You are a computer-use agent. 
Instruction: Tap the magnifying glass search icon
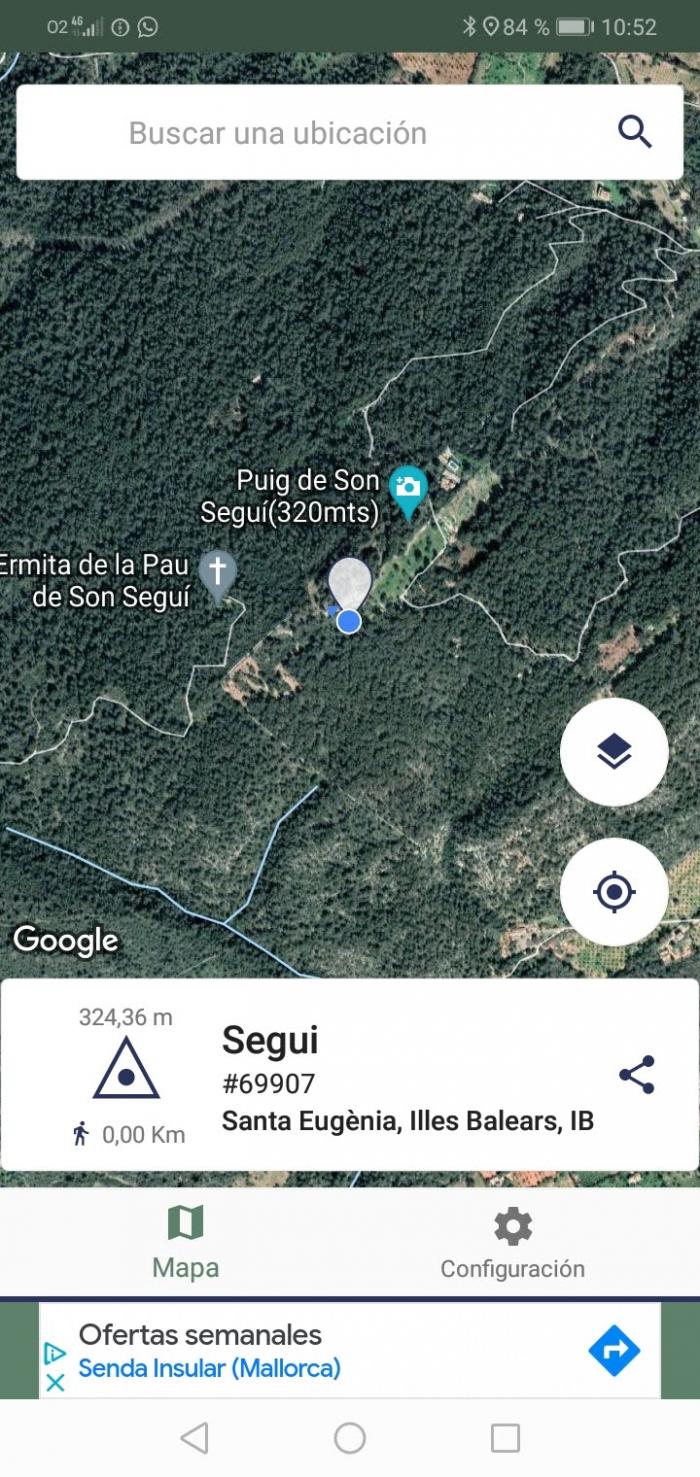point(635,132)
